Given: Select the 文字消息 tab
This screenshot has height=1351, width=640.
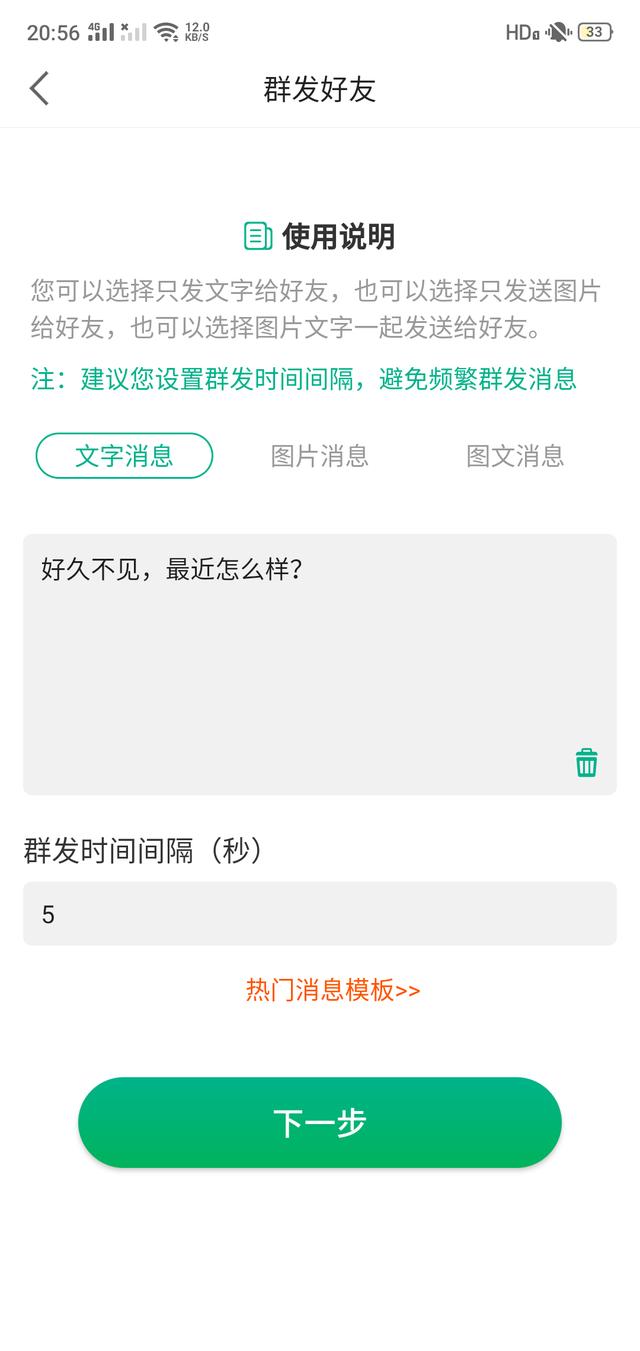Looking at the screenshot, I should pos(124,456).
